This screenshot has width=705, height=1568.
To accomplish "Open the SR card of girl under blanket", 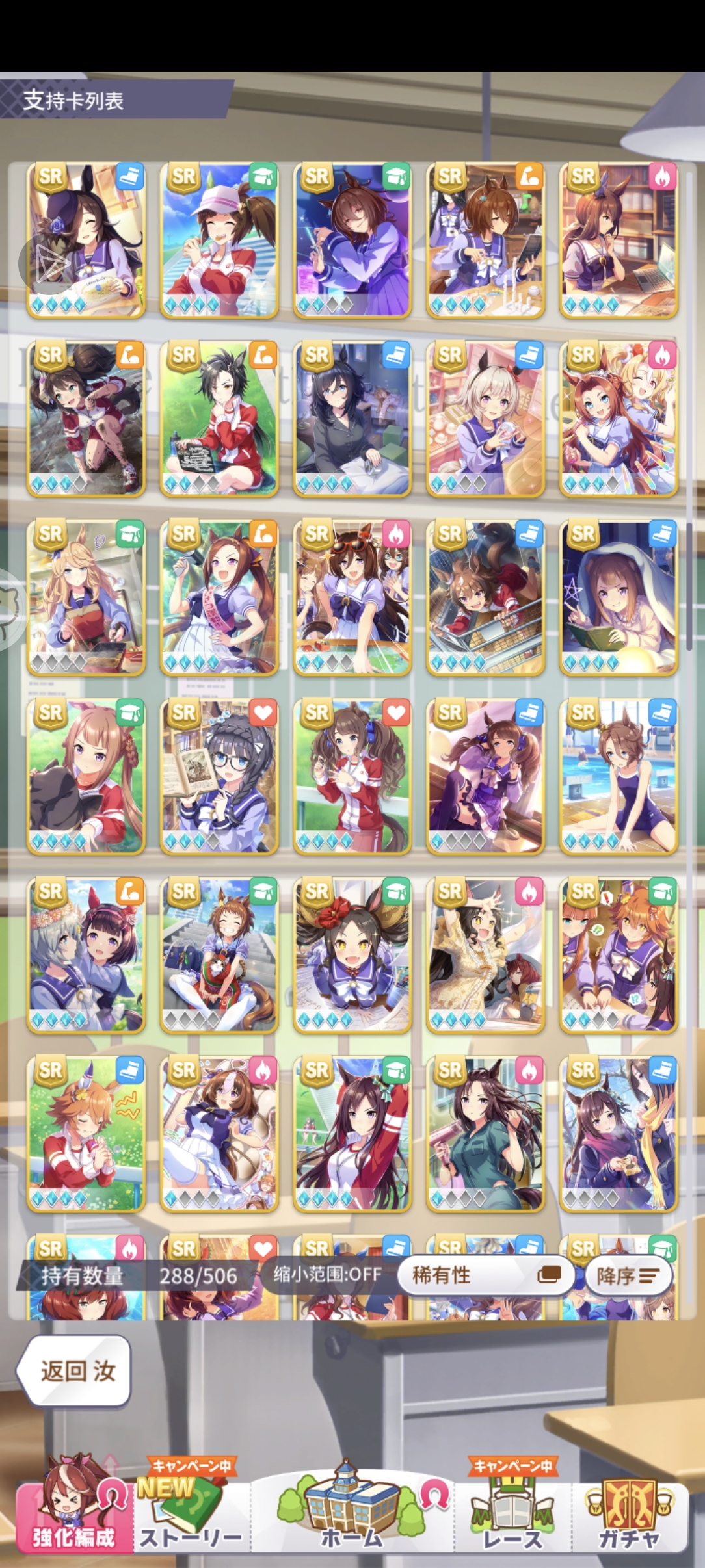I will [619, 598].
